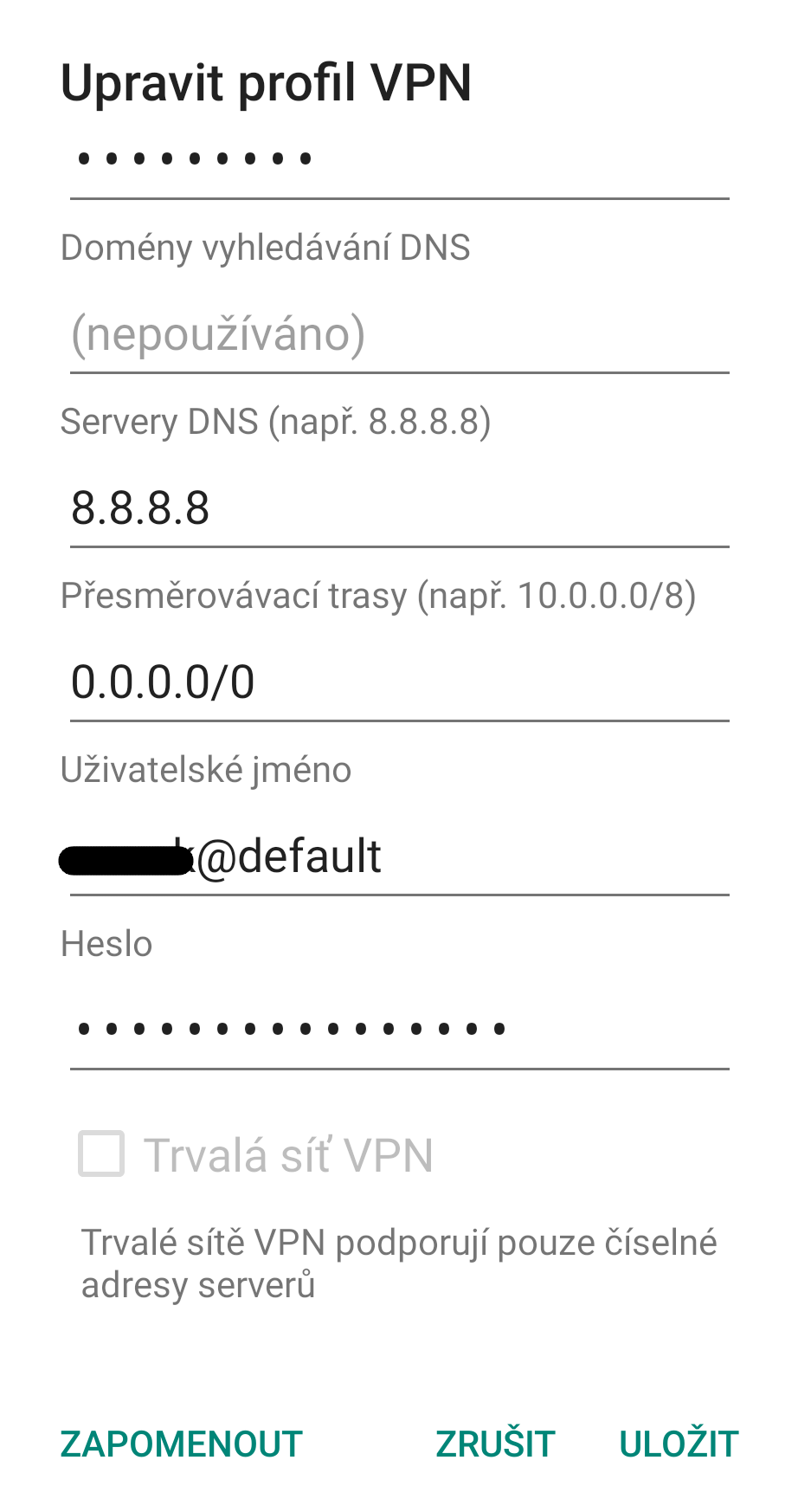Tap the DNS servers field showing 8.8.8.8
Image resolution: width=798 pixels, height=1512 pixels.
click(x=398, y=508)
